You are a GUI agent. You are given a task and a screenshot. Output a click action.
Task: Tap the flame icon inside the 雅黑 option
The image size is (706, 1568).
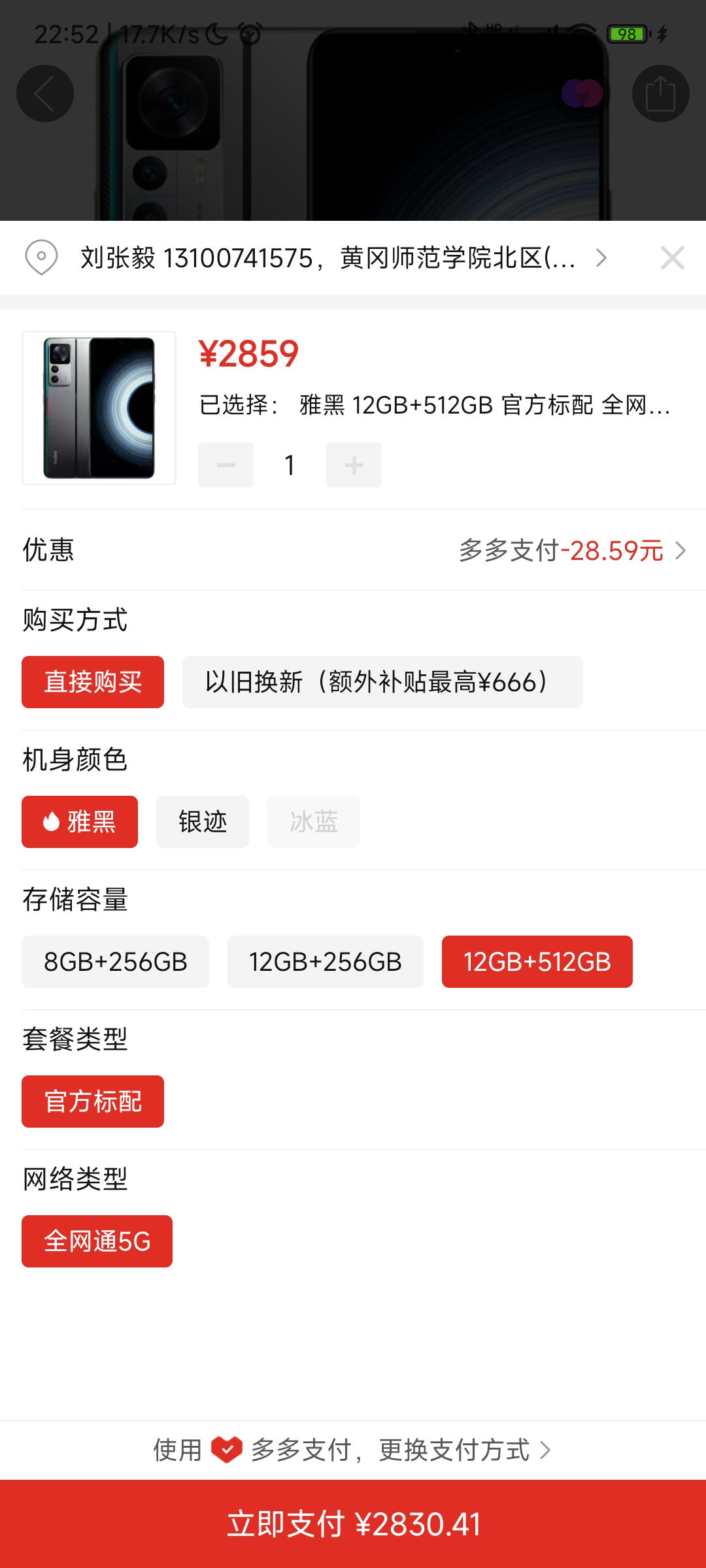(52, 822)
